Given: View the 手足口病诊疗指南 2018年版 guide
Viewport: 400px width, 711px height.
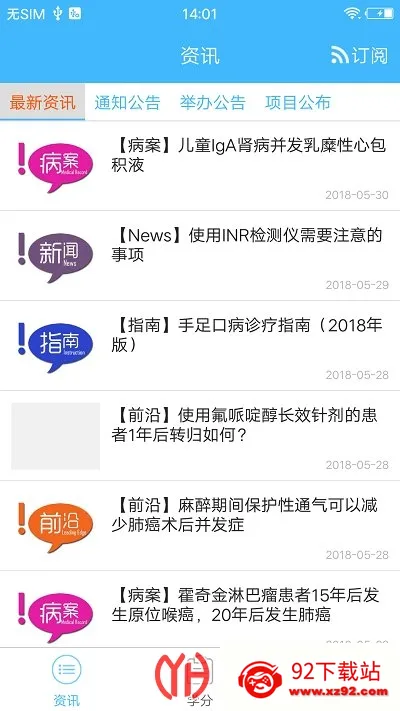Looking at the screenshot, I should pyautogui.click(x=200, y=346).
